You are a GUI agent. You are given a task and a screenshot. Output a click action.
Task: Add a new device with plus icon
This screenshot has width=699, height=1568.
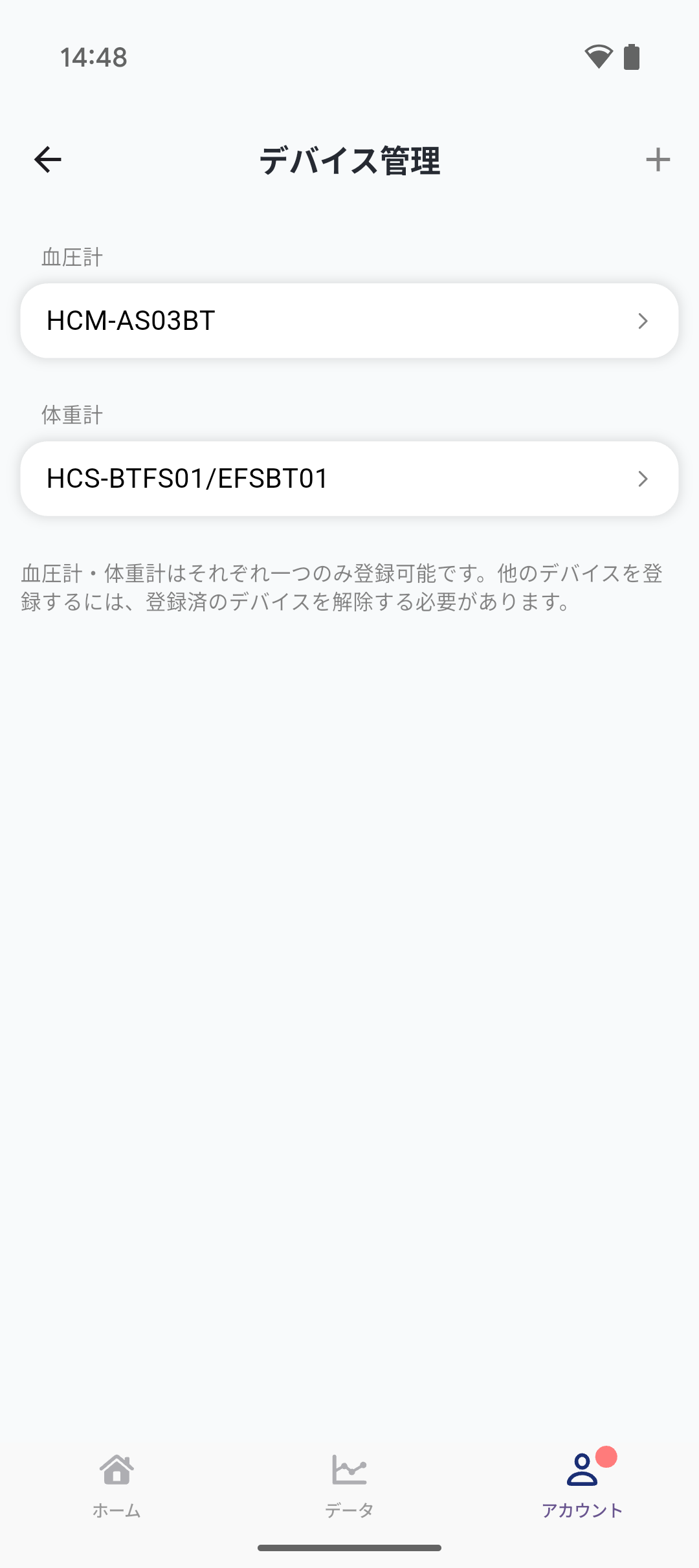[x=658, y=160]
